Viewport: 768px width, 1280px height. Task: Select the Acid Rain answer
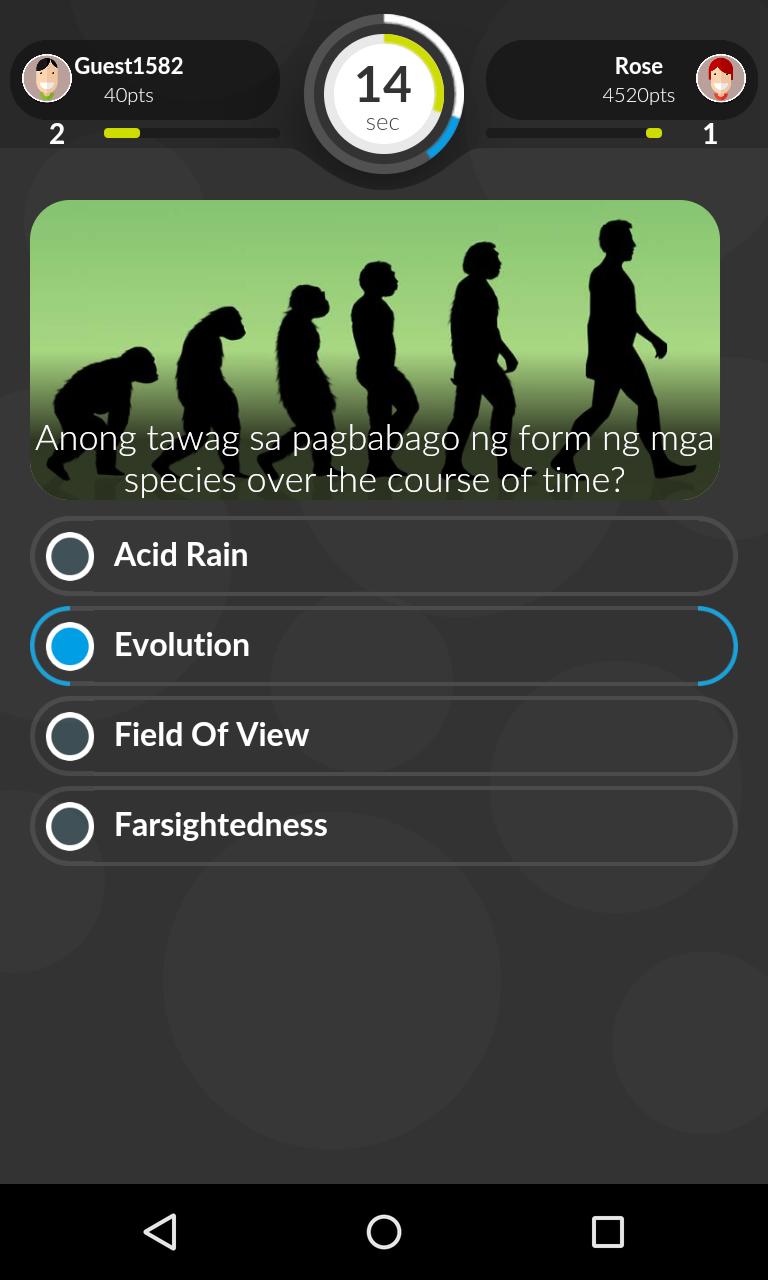tap(383, 556)
